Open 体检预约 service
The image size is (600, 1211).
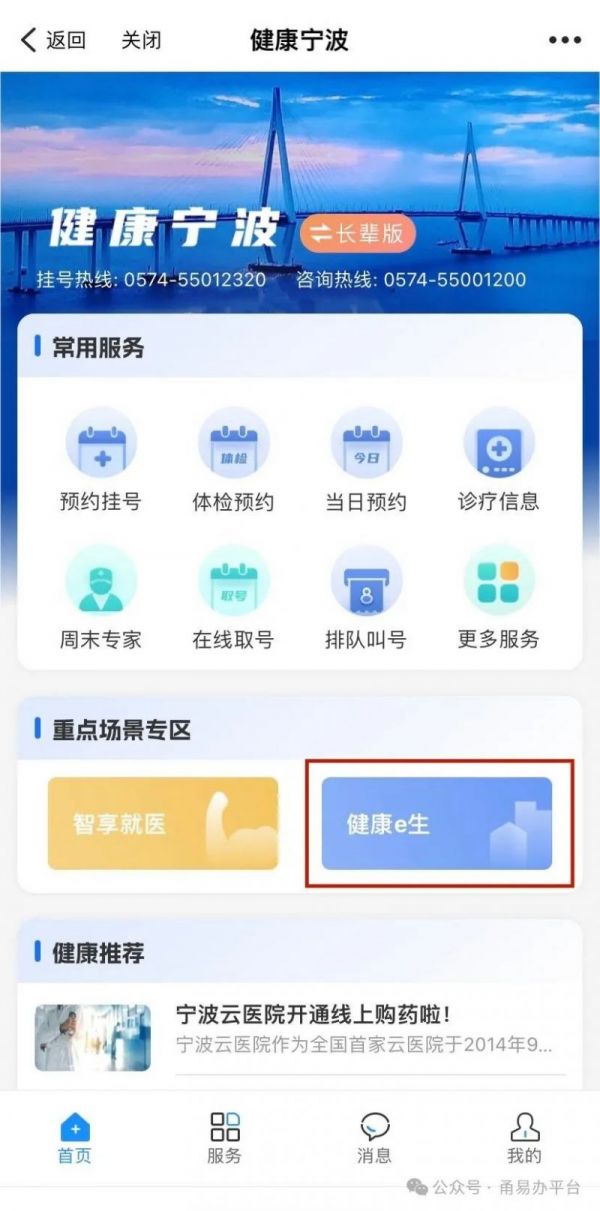(x=233, y=460)
